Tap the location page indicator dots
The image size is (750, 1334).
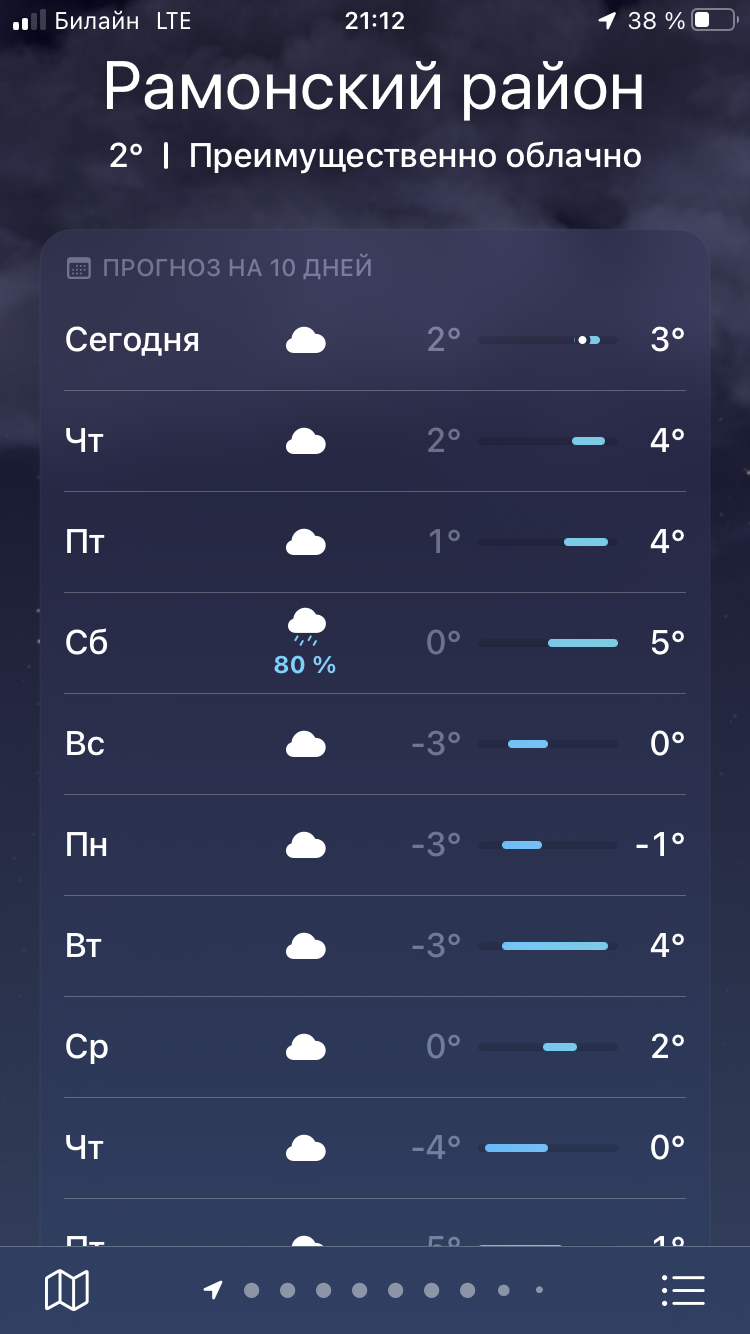[376, 1290]
